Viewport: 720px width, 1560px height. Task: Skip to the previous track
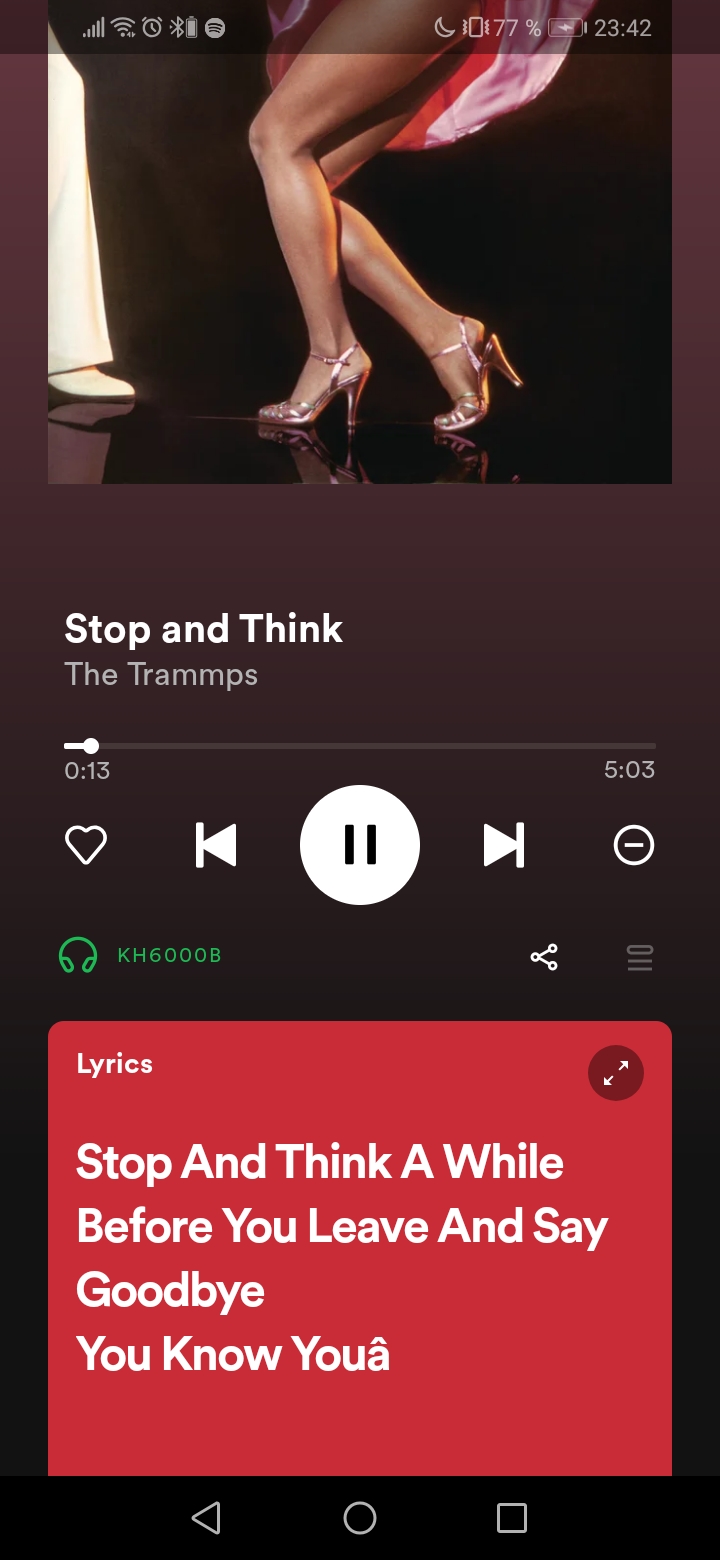pos(216,845)
